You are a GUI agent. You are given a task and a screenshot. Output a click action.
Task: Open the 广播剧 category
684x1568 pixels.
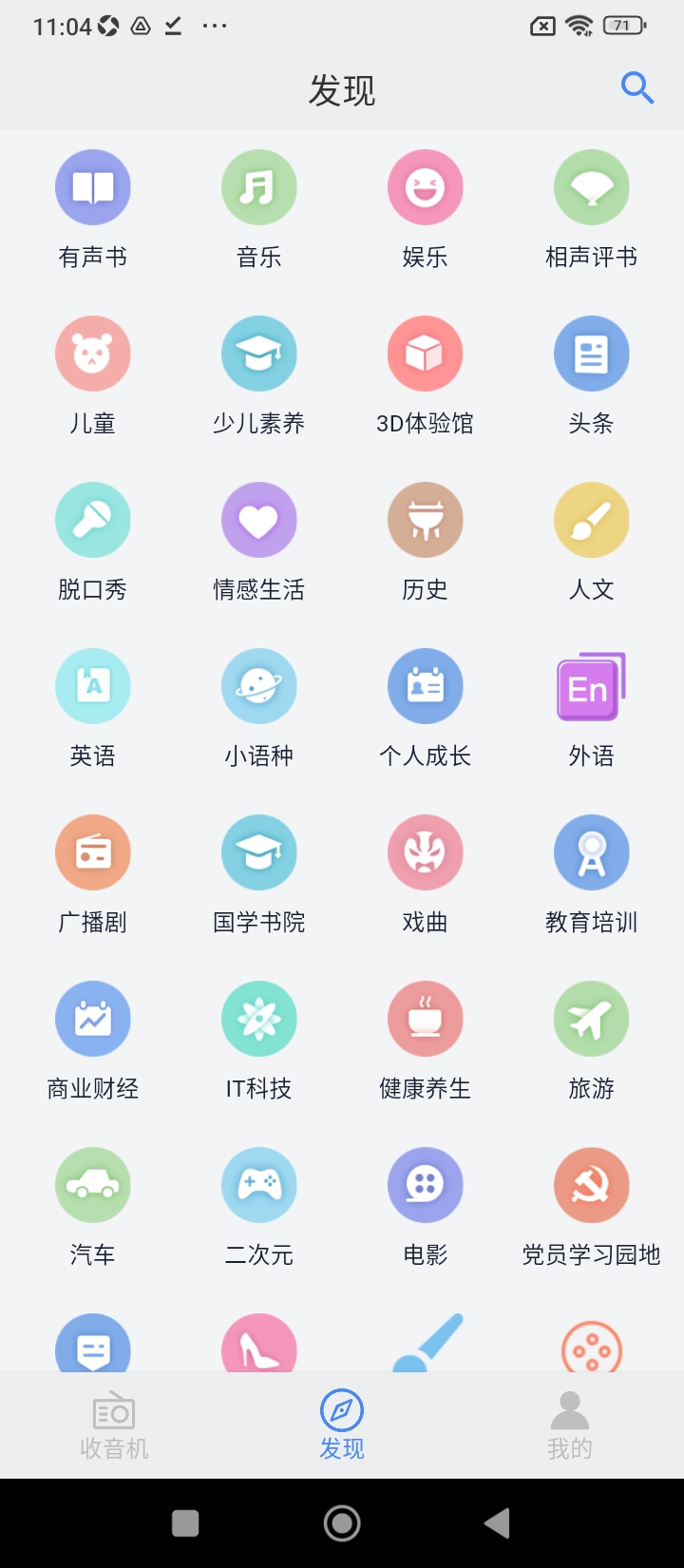point(93,876)
